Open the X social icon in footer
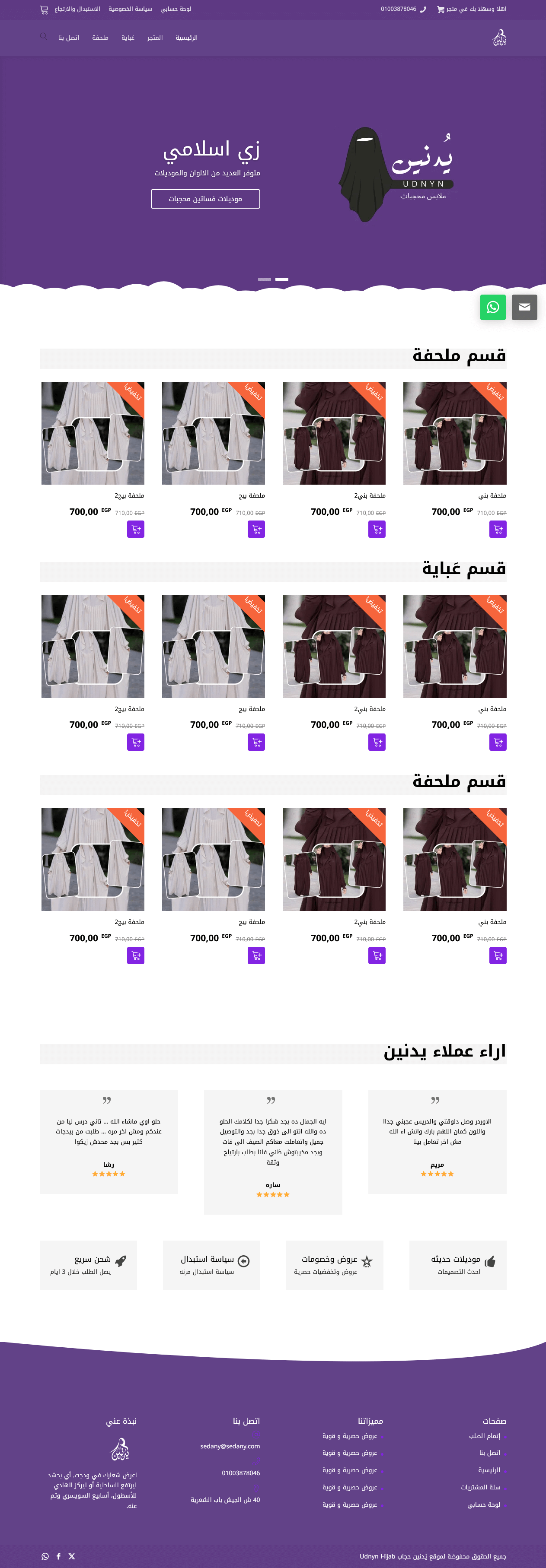Viewport: 546px width, 1568px height. click(x=72, y=1556)
